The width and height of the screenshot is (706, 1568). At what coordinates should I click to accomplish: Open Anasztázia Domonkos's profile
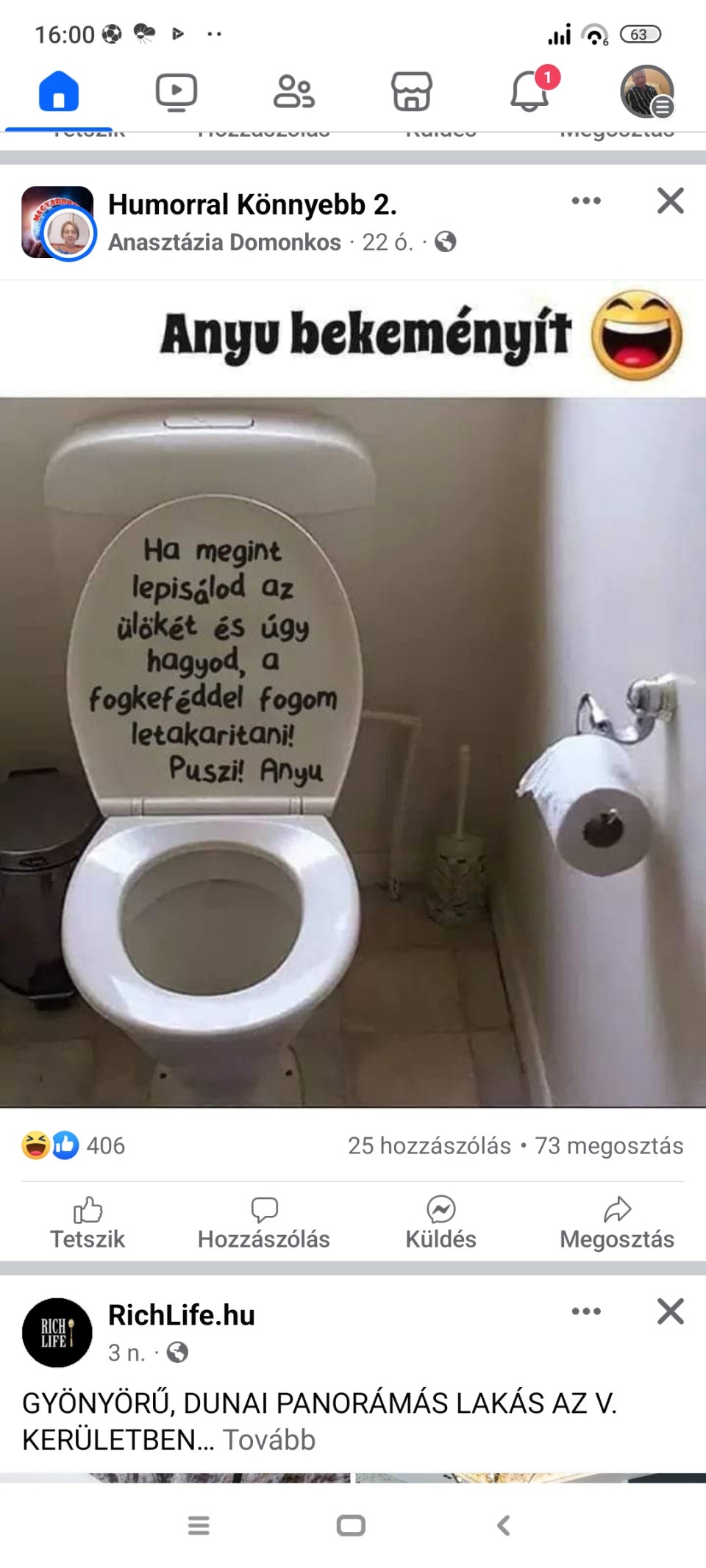pyautogui.click(x=224, y=242)
